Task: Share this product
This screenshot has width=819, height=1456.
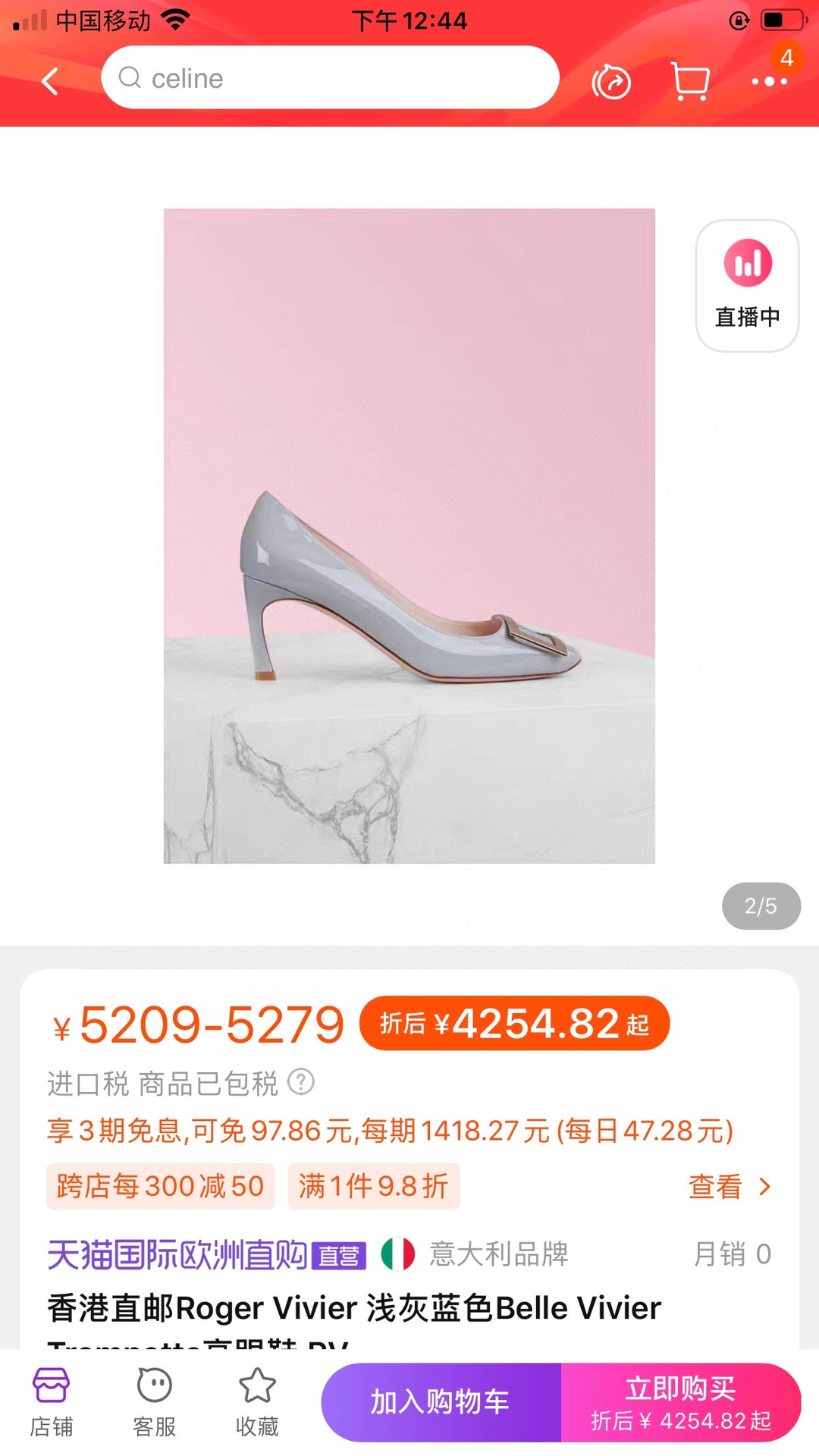Action: click(611, 82)
